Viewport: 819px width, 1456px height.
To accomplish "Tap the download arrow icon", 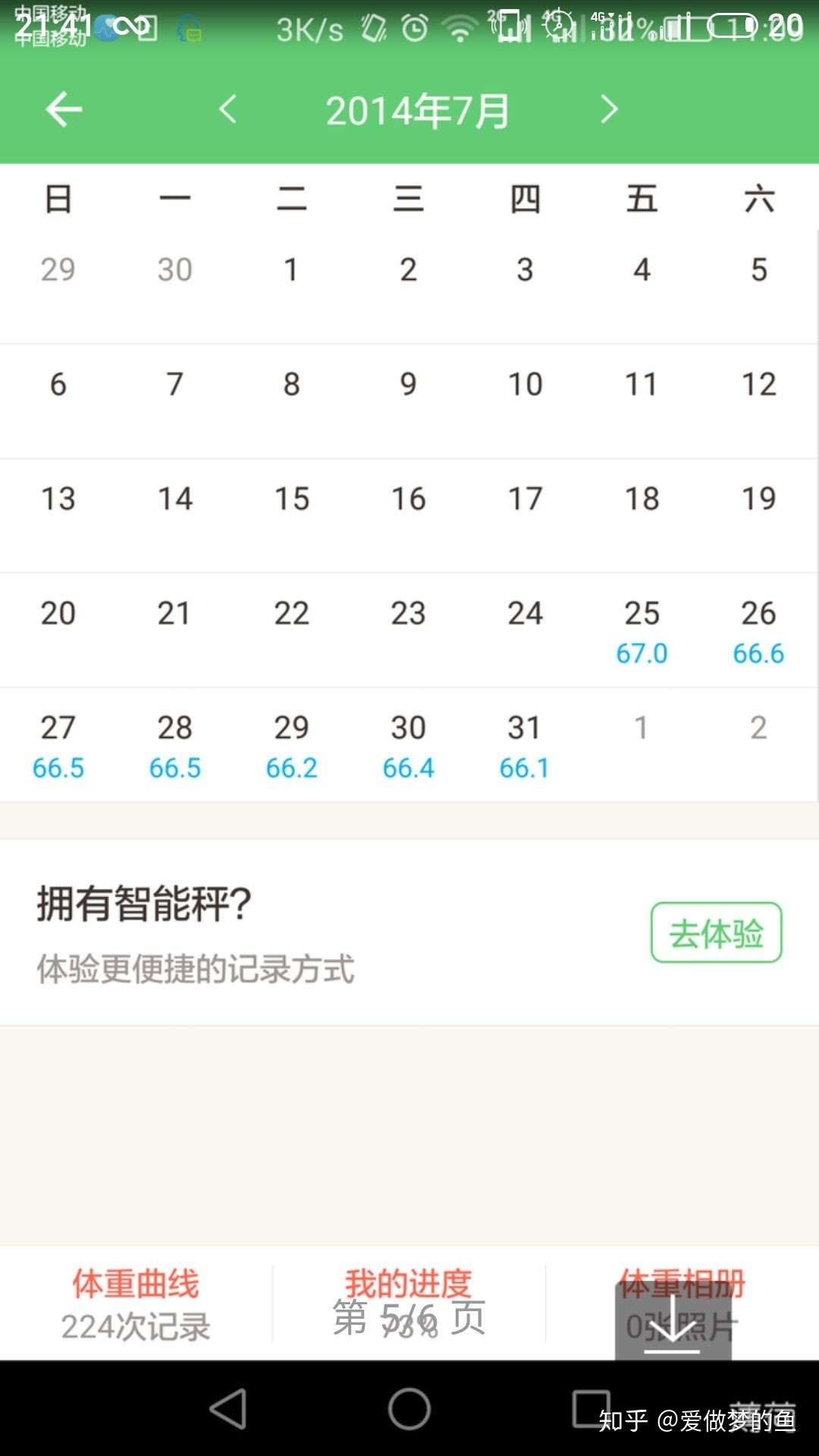I will click(672, 1326).
